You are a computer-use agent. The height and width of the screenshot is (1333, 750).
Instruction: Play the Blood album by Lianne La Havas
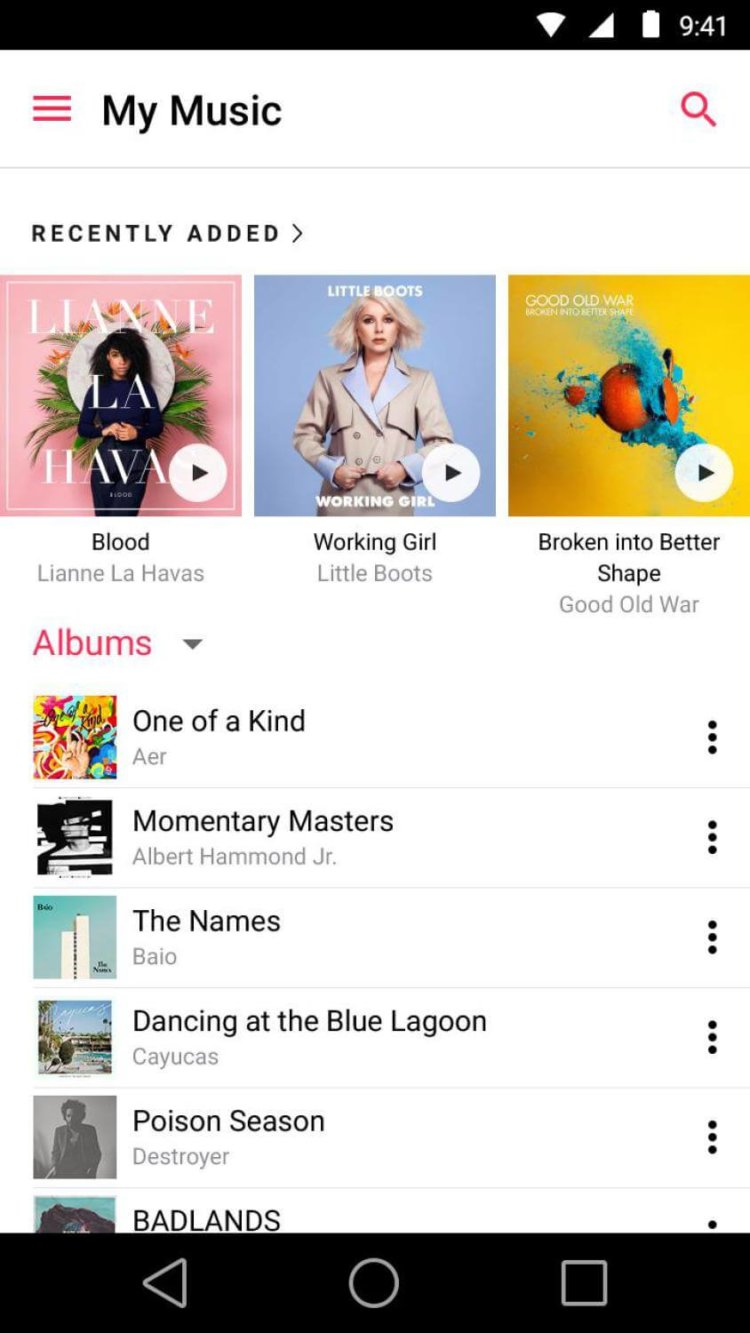click(x=197, y=472)
